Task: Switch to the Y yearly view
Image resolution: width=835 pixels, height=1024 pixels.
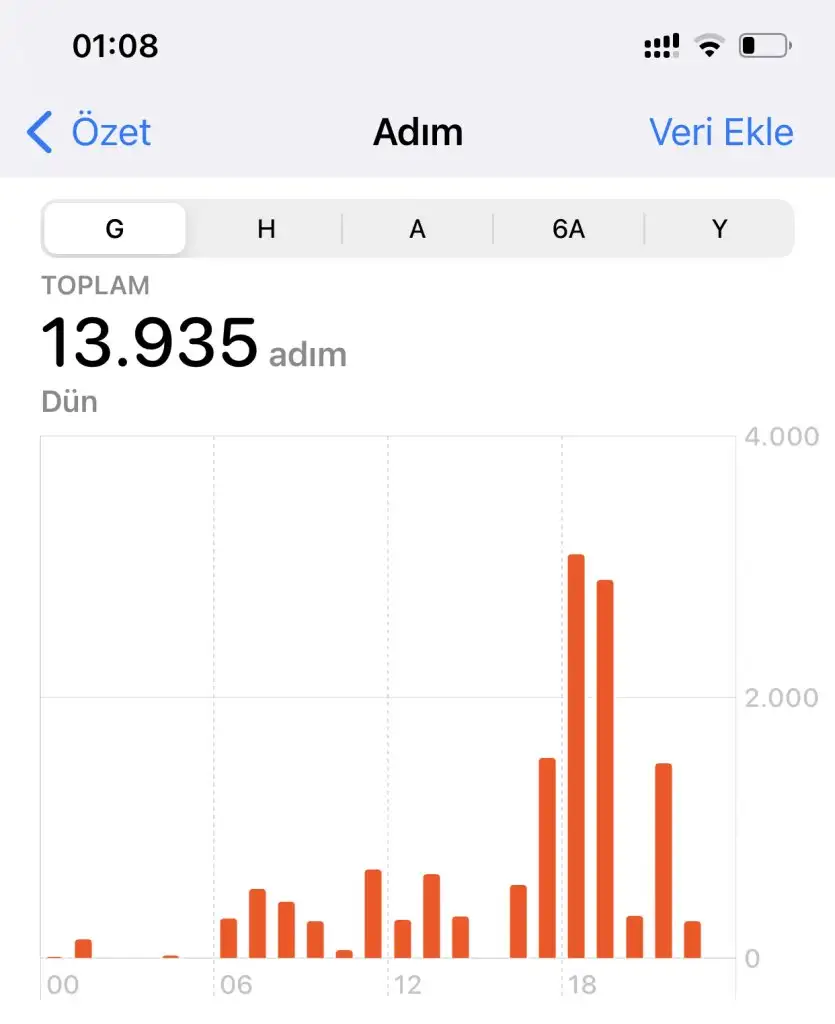Action: [719, 229]
